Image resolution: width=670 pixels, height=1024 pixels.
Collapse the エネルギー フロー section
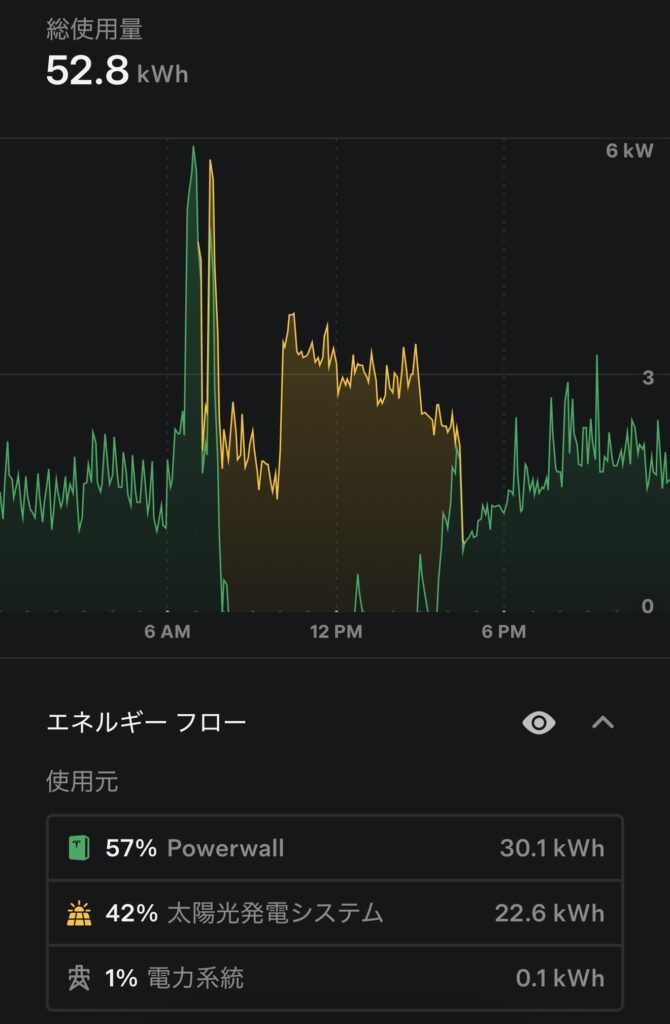click(x=602, y=722)
